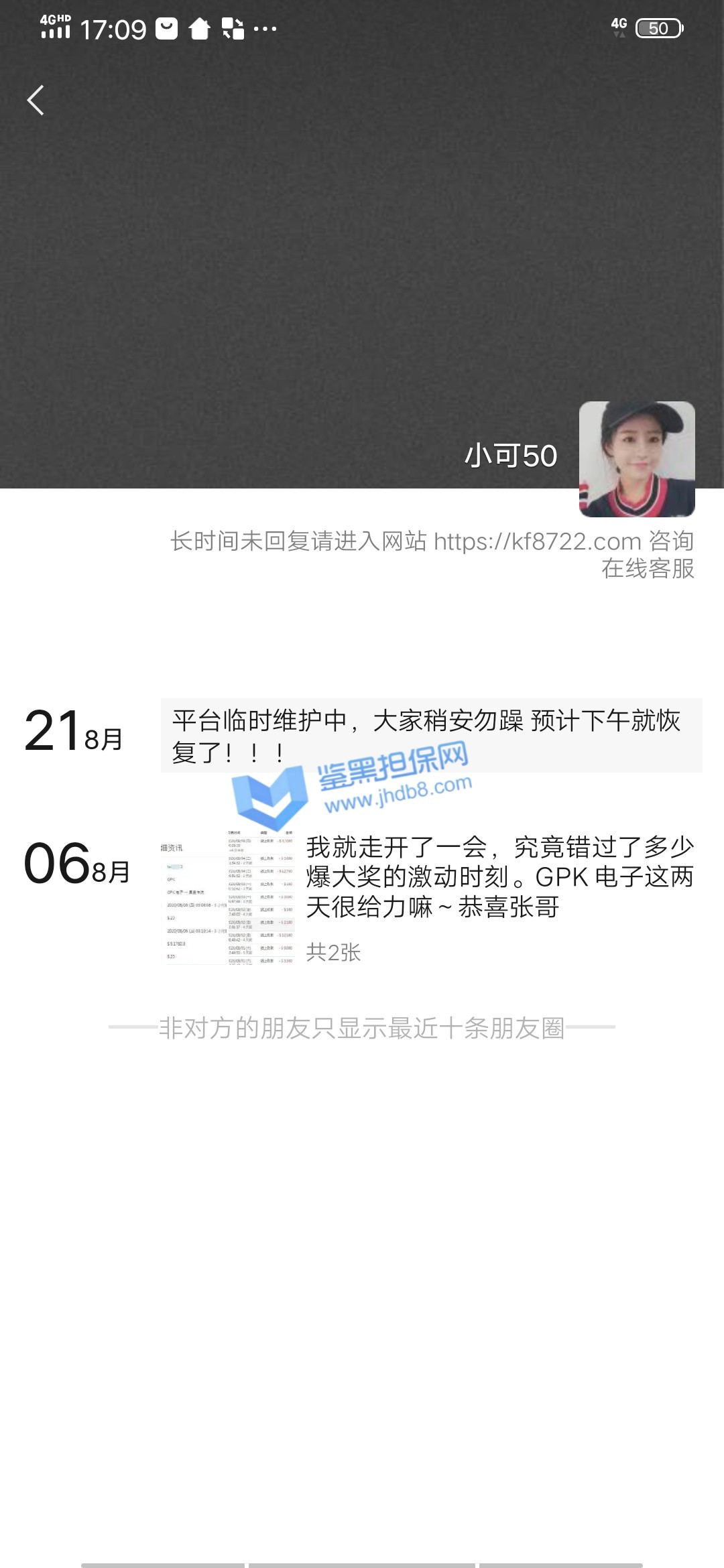The height and width of the screenshot is (1568, 724).
Task: Open the 小可50 profile avatar
Action: (636, 459)
